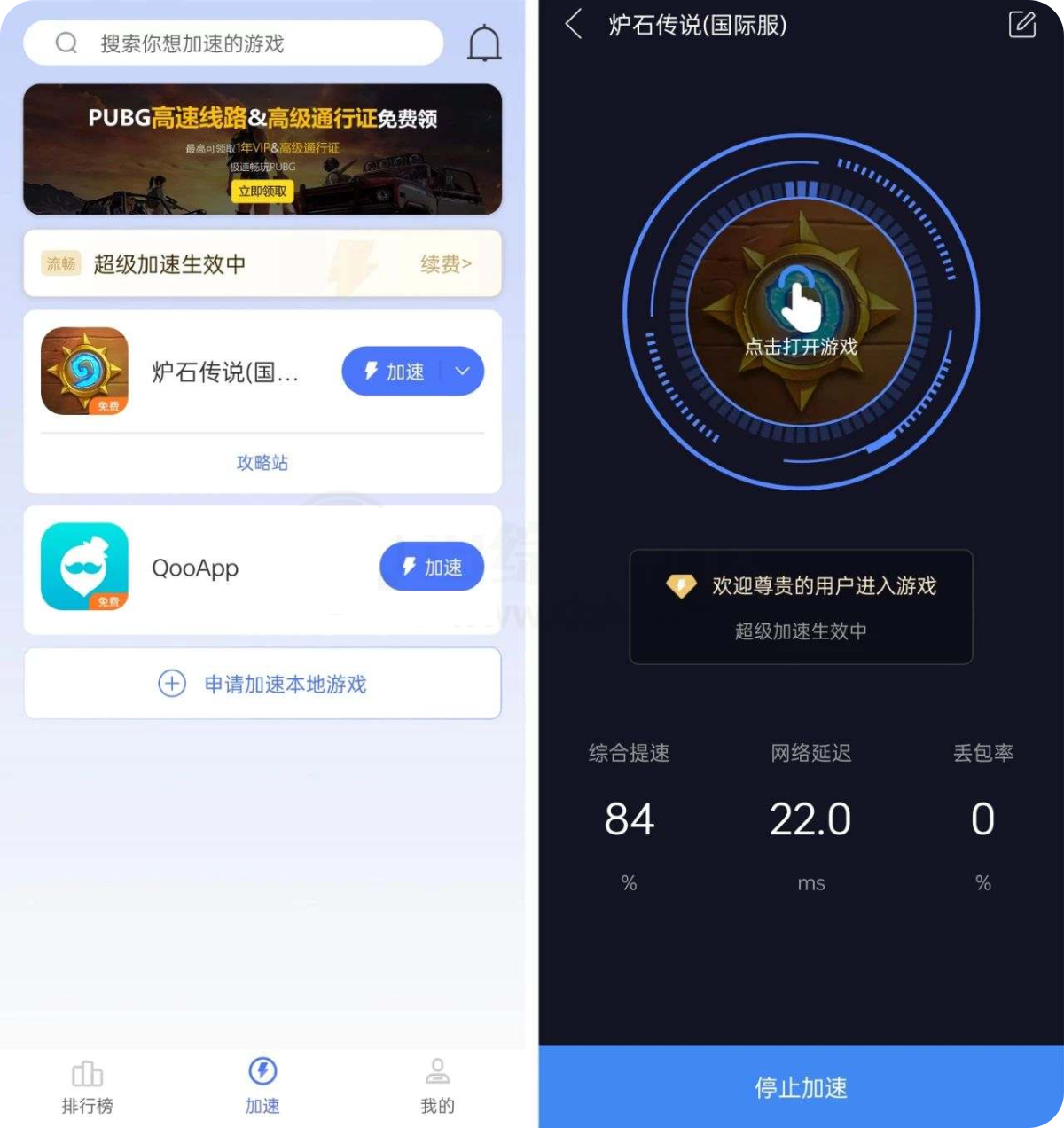Go back from 炉石传说(国际服) page
Screen dimensions: 1064x1128
[574, 25]
